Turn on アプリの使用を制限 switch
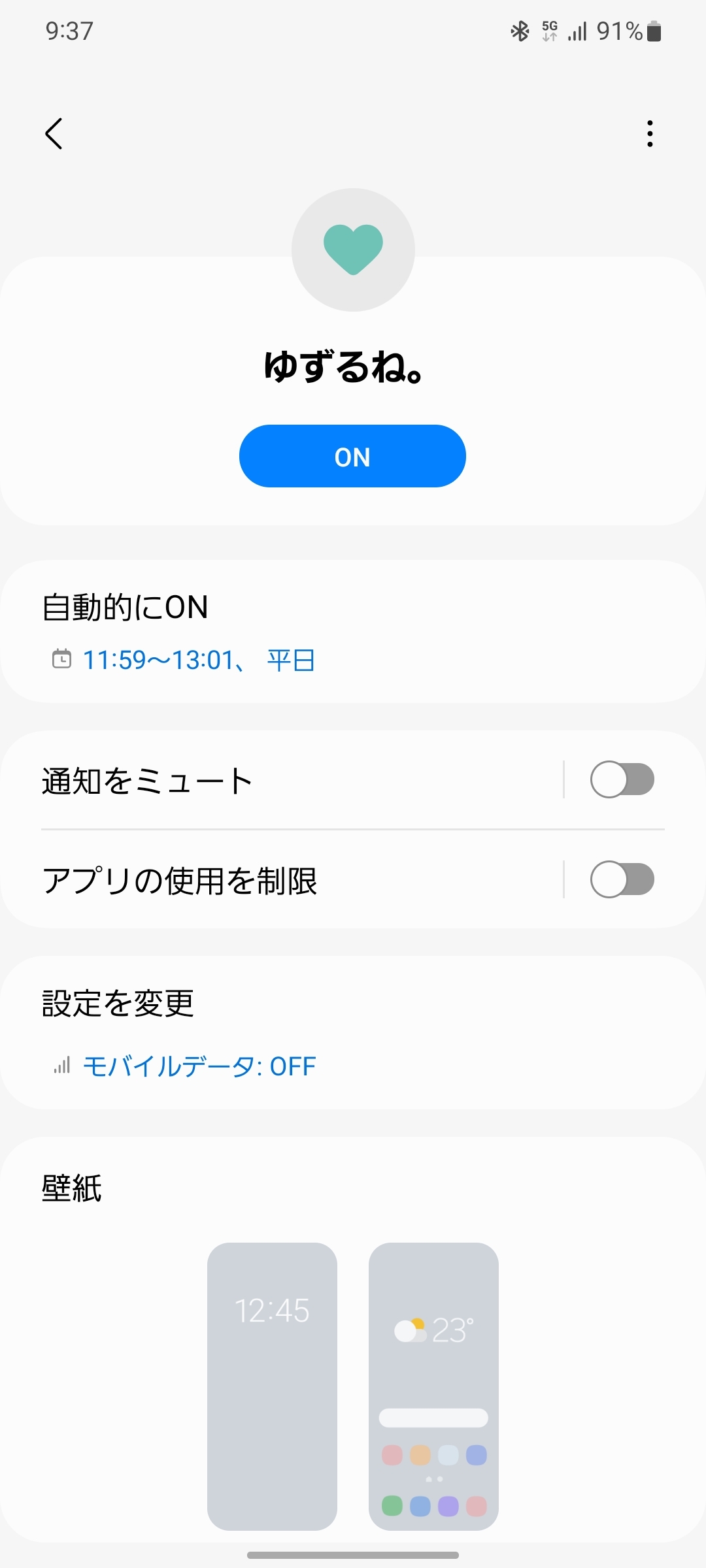 tap(622, 879)
